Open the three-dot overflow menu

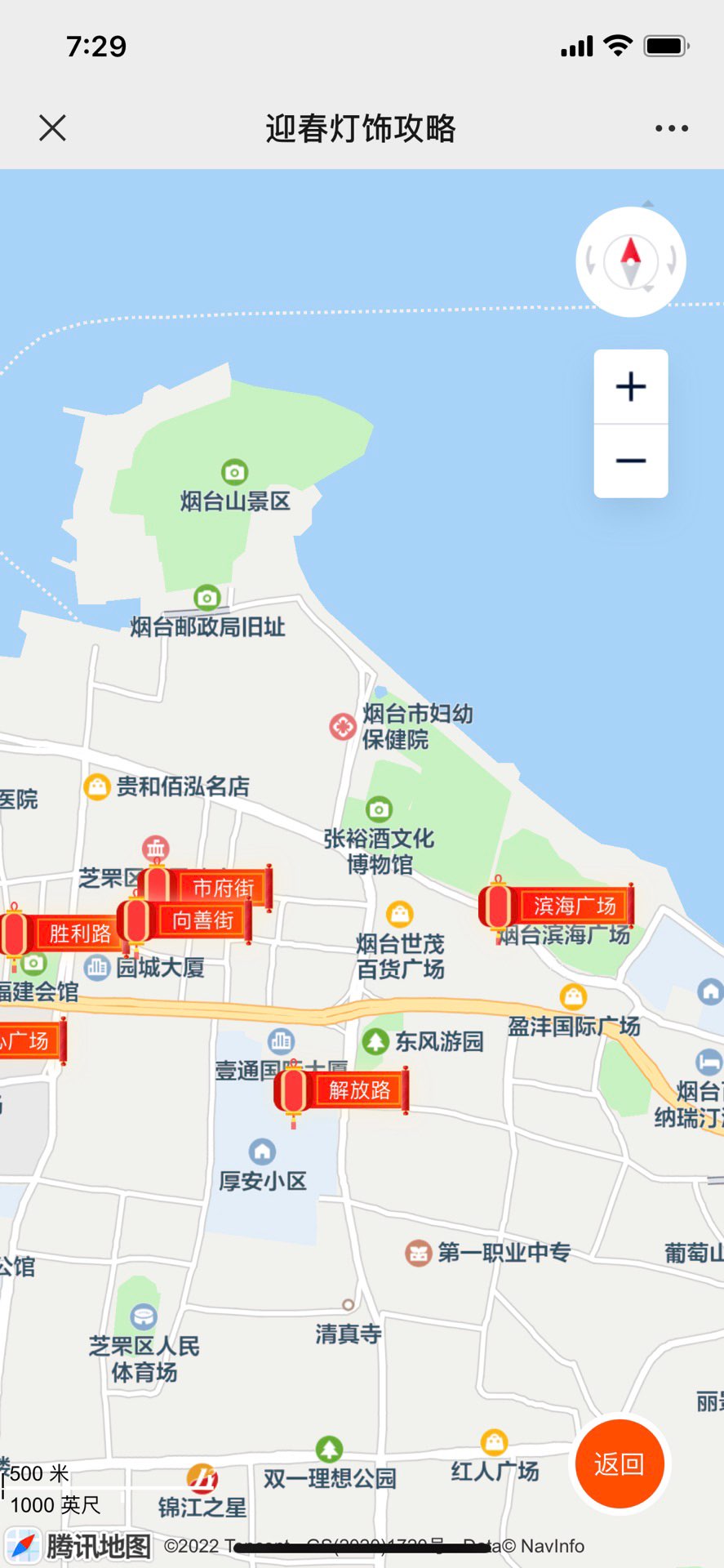point(671,128)
